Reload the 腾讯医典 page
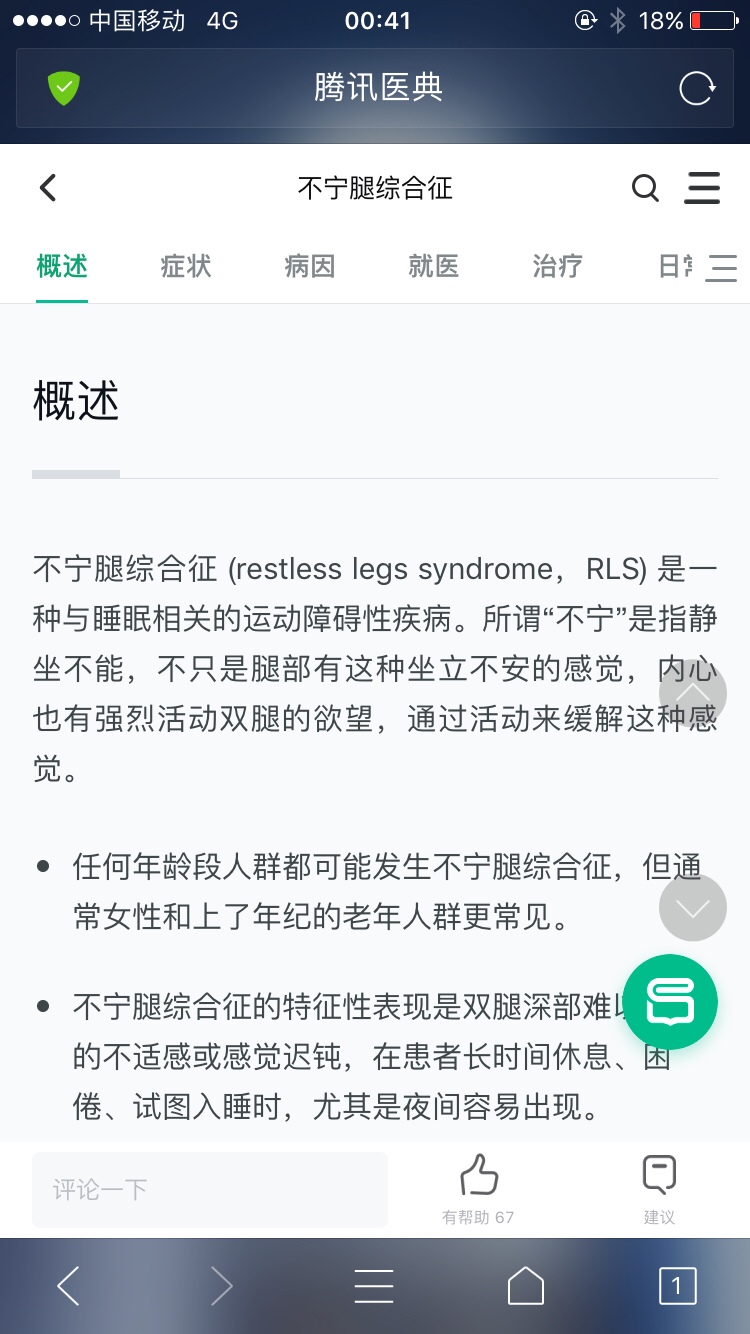 pyautogui.click(x=697, y=88)
